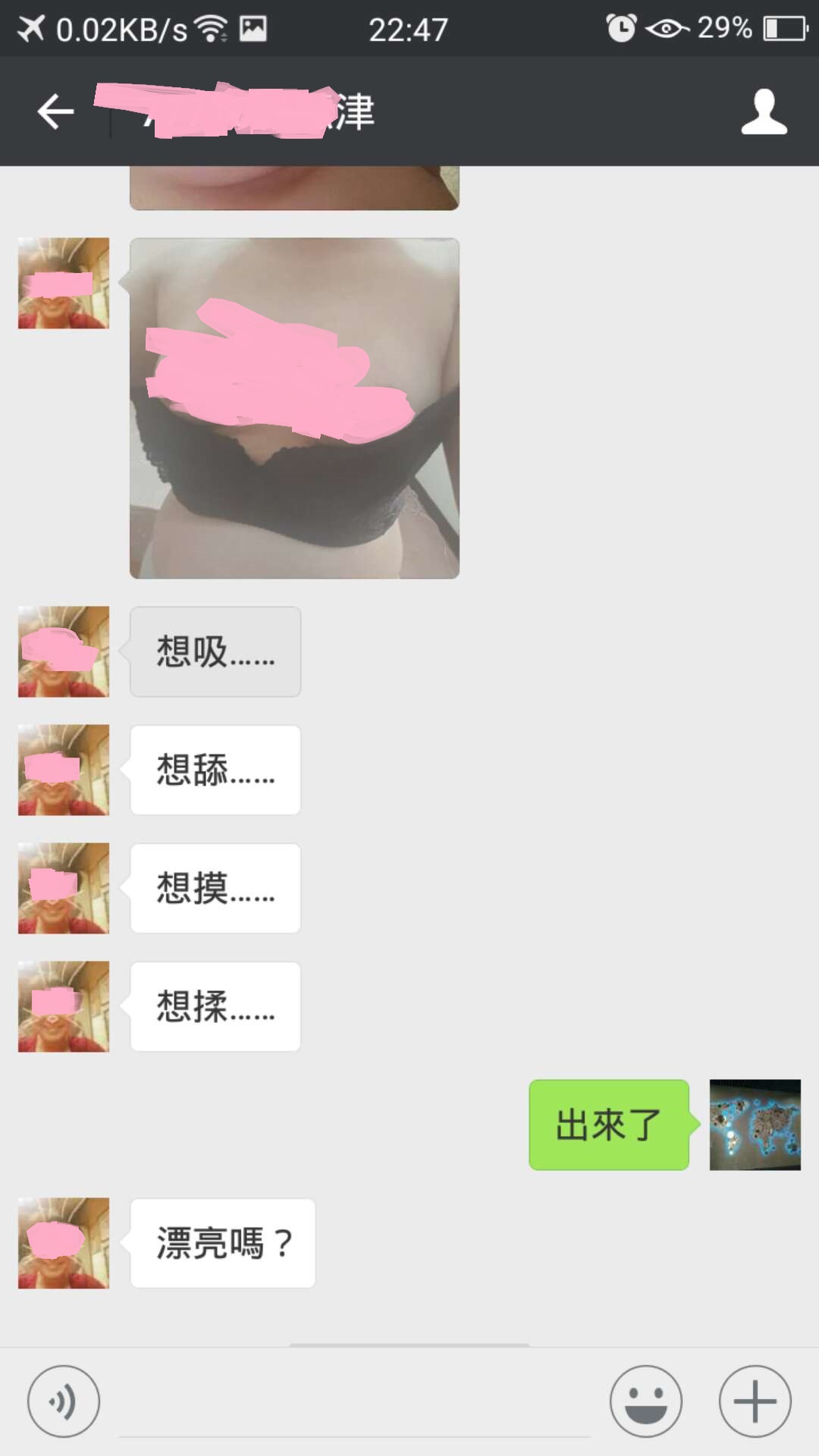The height and width of the screenshot is (1456, 819).
Task: Open the contact profile icon
Action: coord(764,112)
